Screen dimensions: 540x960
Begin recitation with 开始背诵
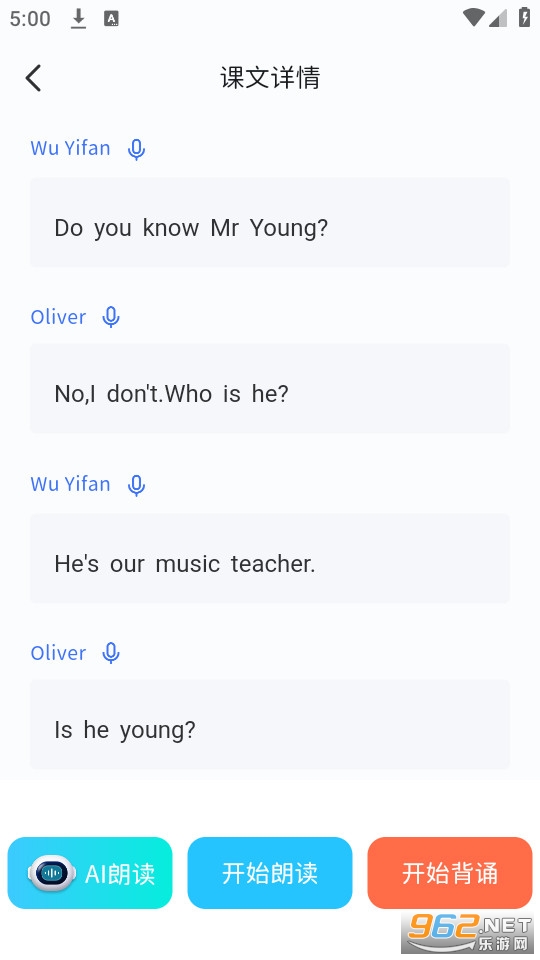coord(450,873)
